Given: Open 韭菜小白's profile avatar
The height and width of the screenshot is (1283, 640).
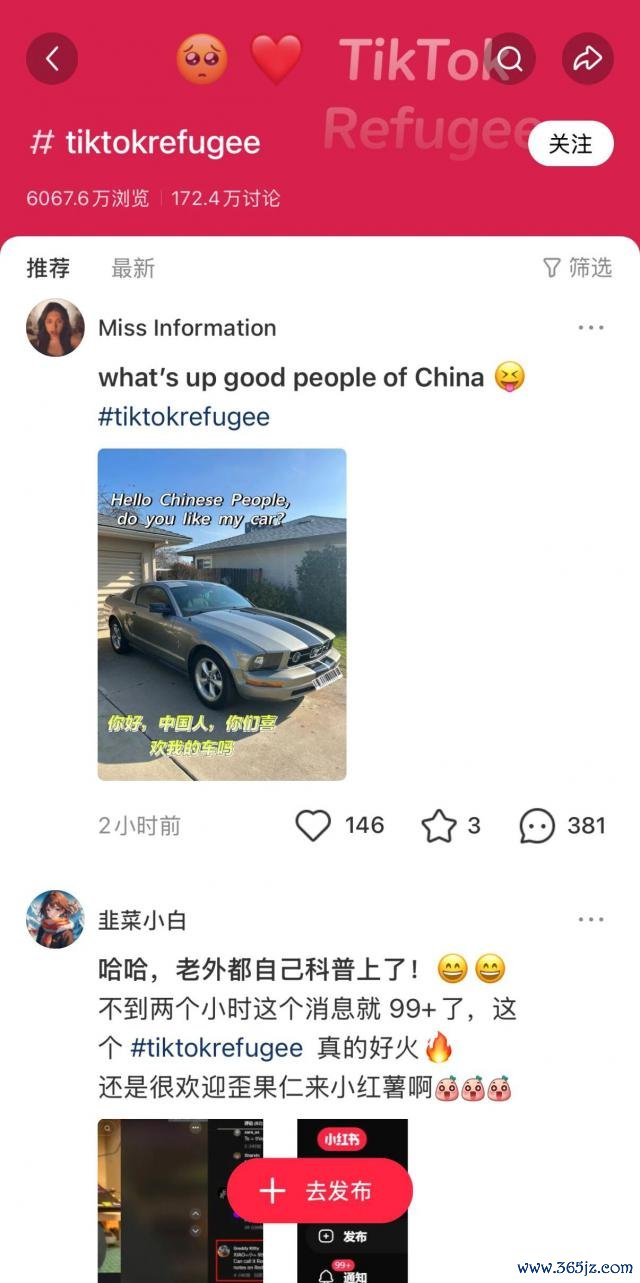Looking at the screenshot, I should pos(54,920).
